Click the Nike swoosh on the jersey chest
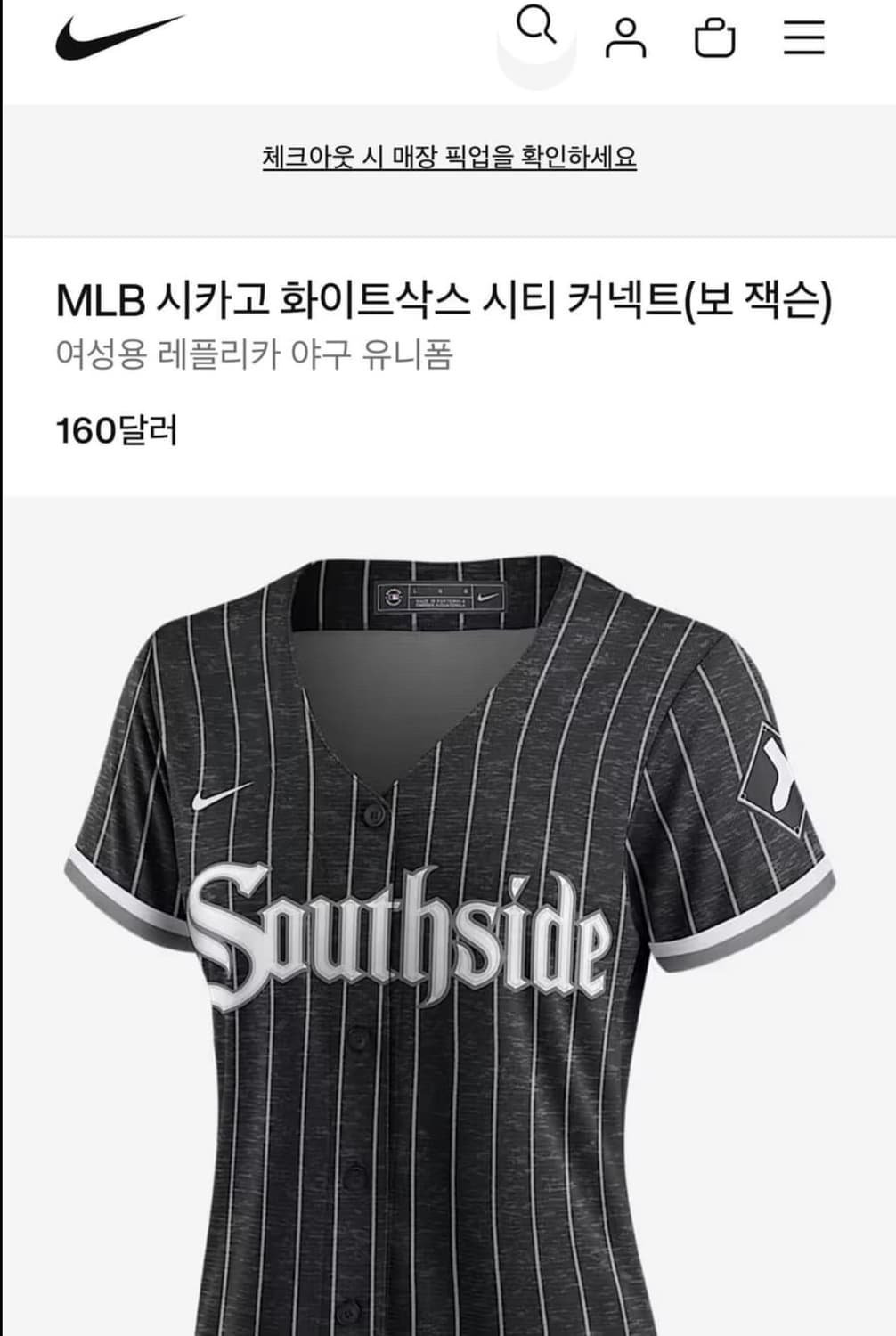896x1336 pixels. tap(219, 800)
